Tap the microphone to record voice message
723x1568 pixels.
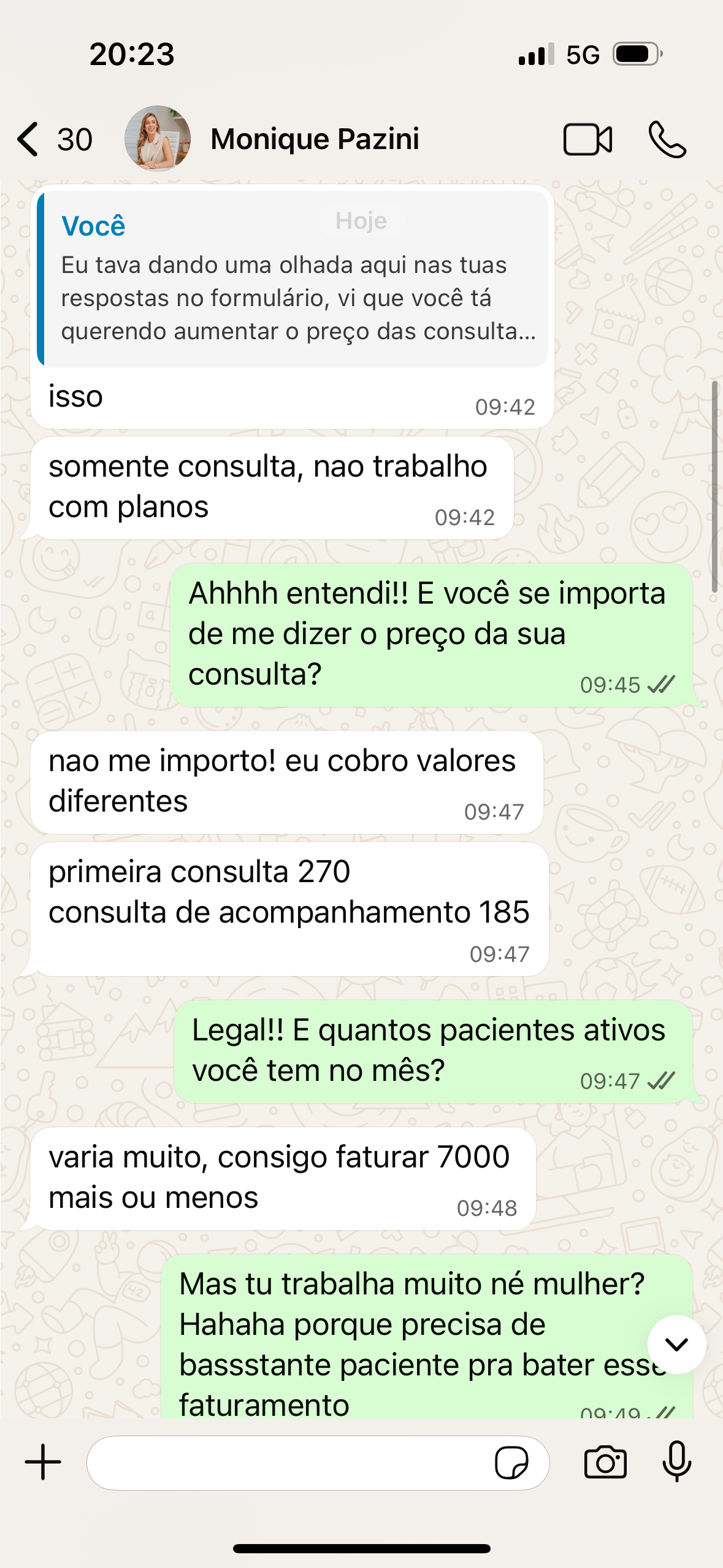pos(677,1462)
